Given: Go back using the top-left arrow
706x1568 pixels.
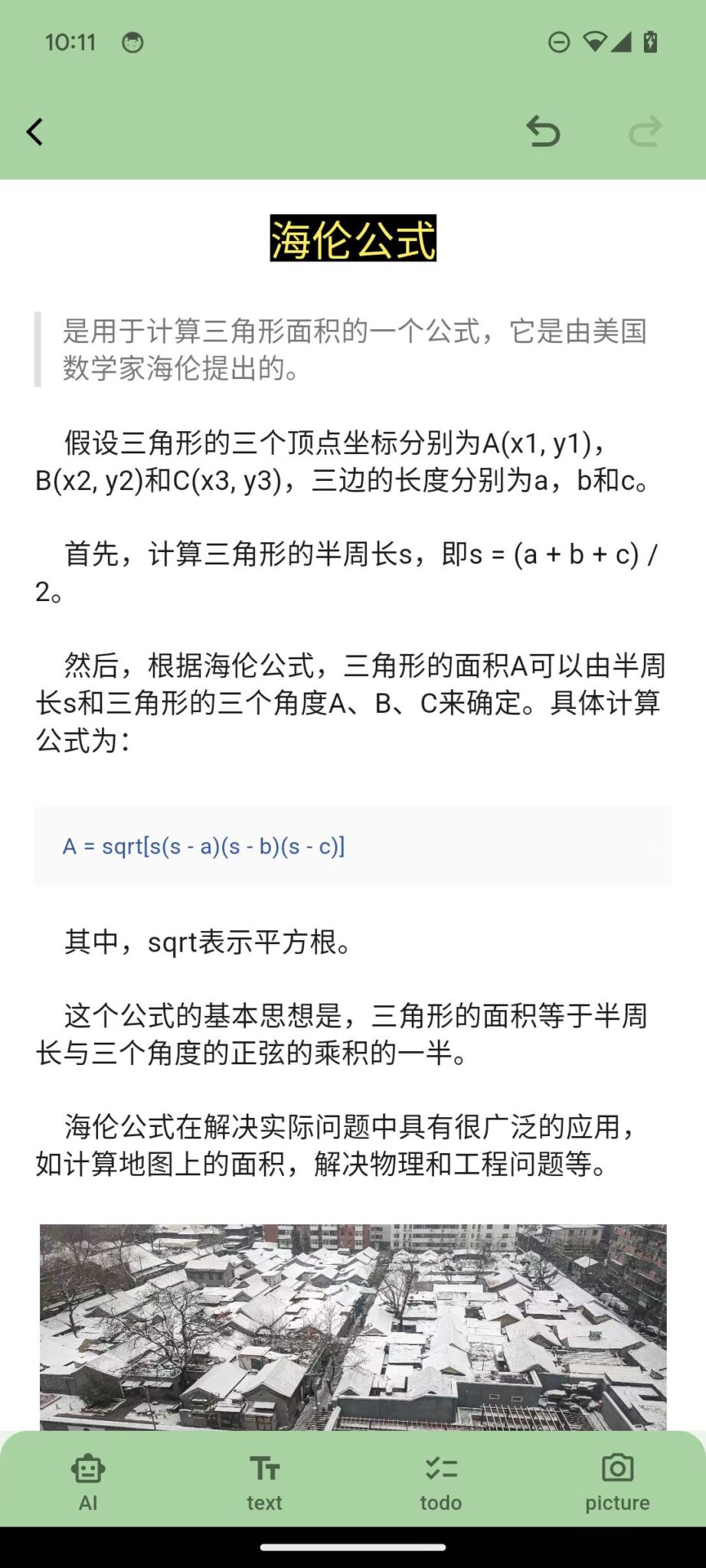Looking at the screenshot, I should click(35, 132).
